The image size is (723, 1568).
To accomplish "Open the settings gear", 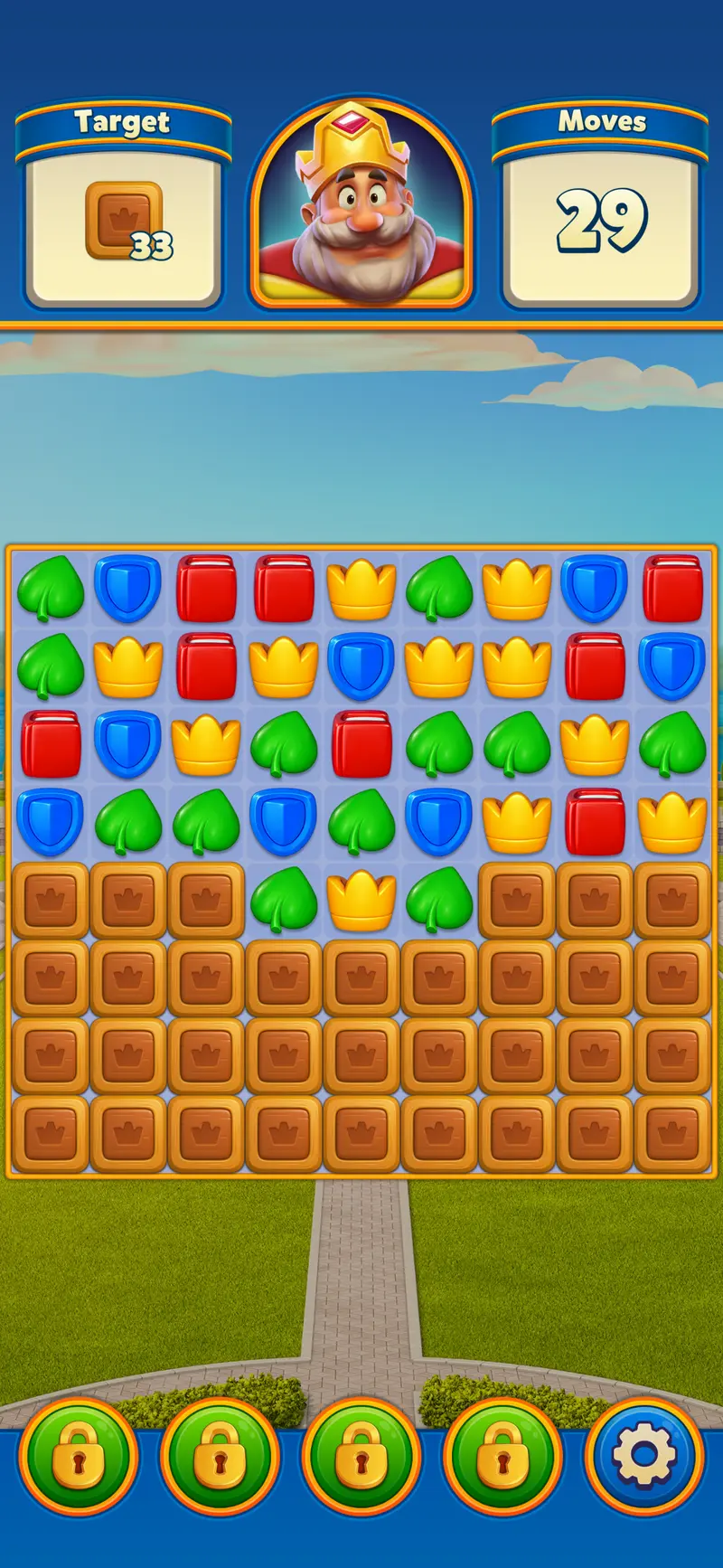I will pyautogui.click(x=643, y=1456).
